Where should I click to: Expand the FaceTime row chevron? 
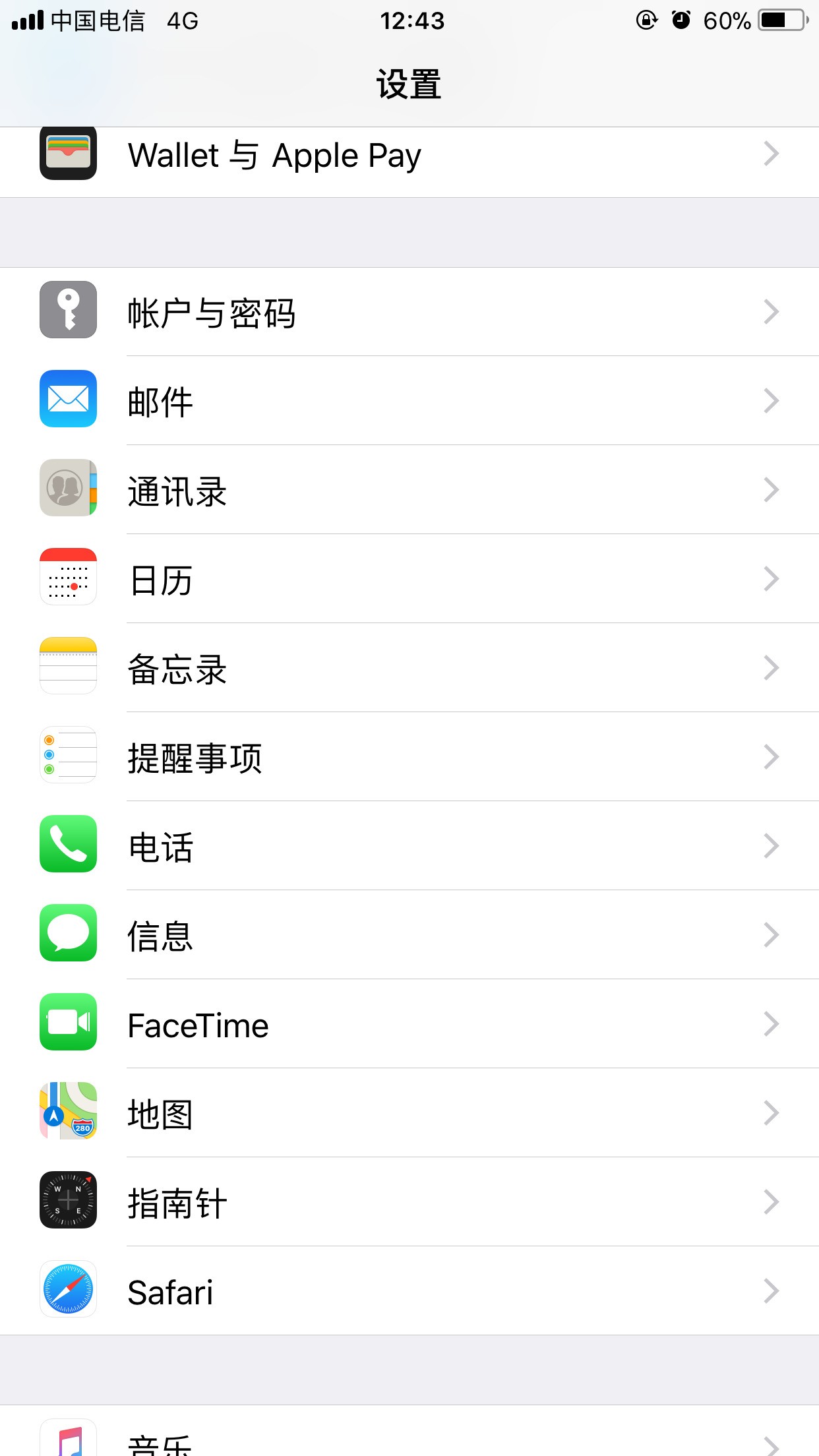(x=770, y=1023)
